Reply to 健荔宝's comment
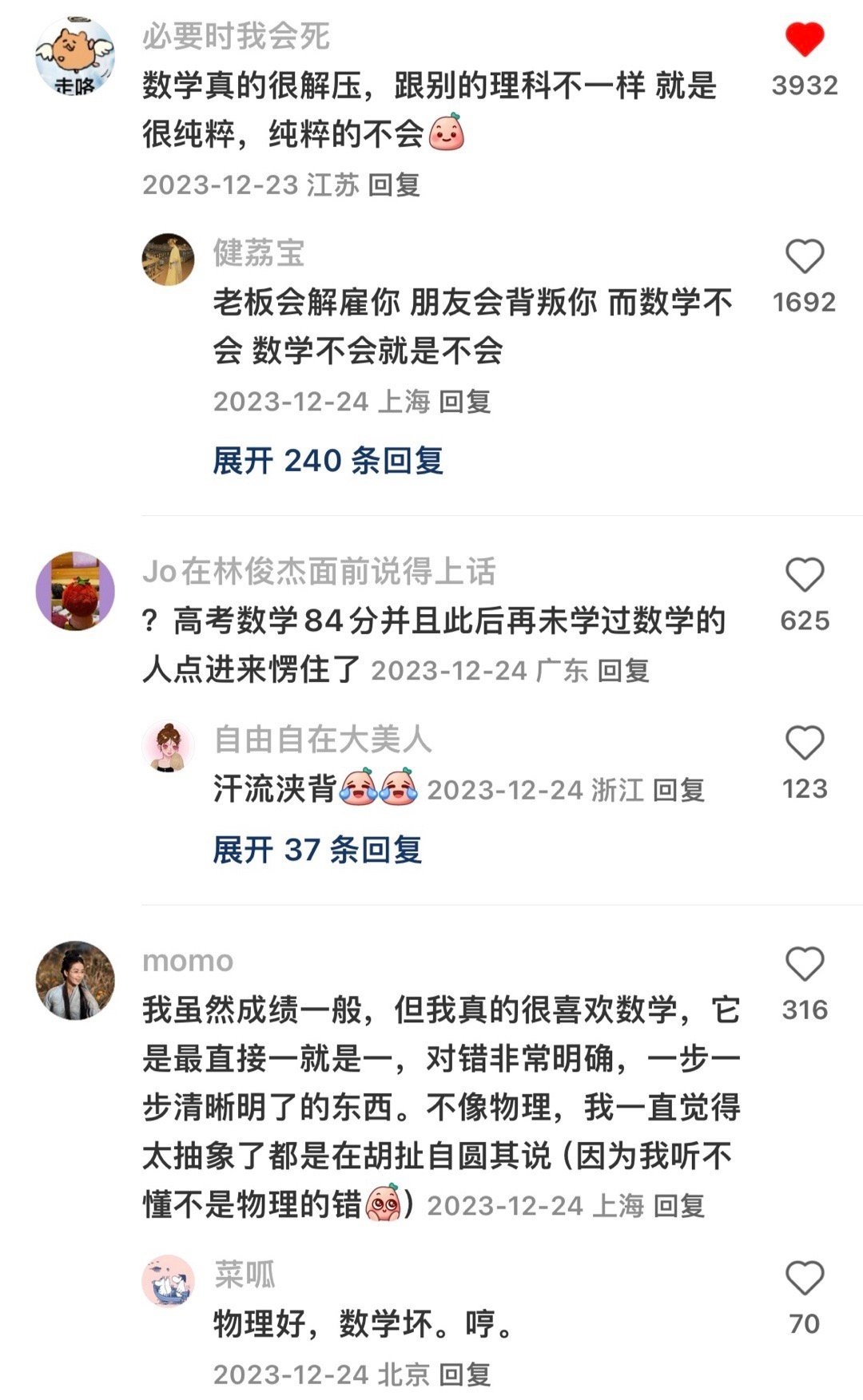This screenshot has width=863, height=1400. coord(464,402)
